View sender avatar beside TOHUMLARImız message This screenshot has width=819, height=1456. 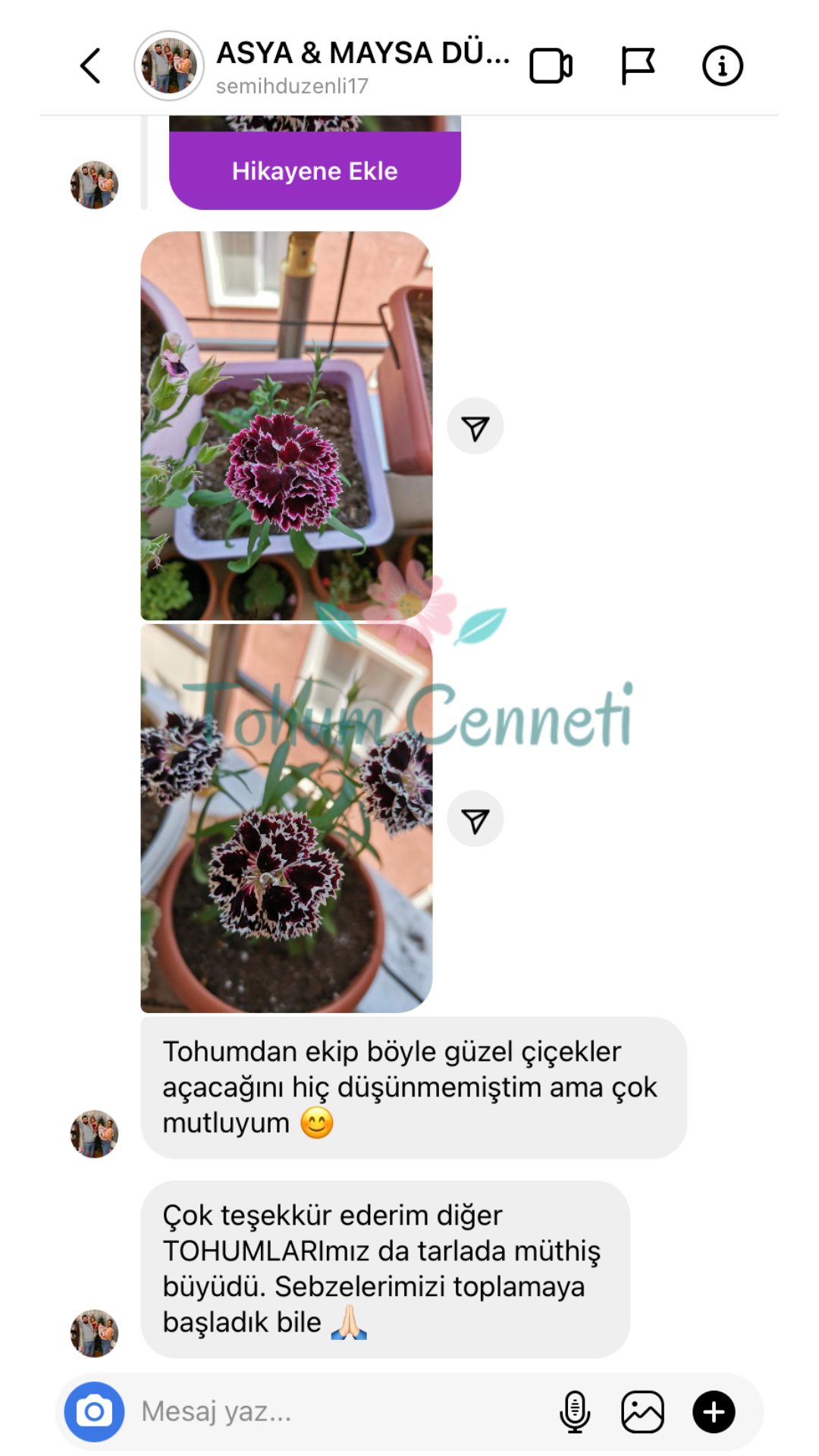[x=94, y=1333]
